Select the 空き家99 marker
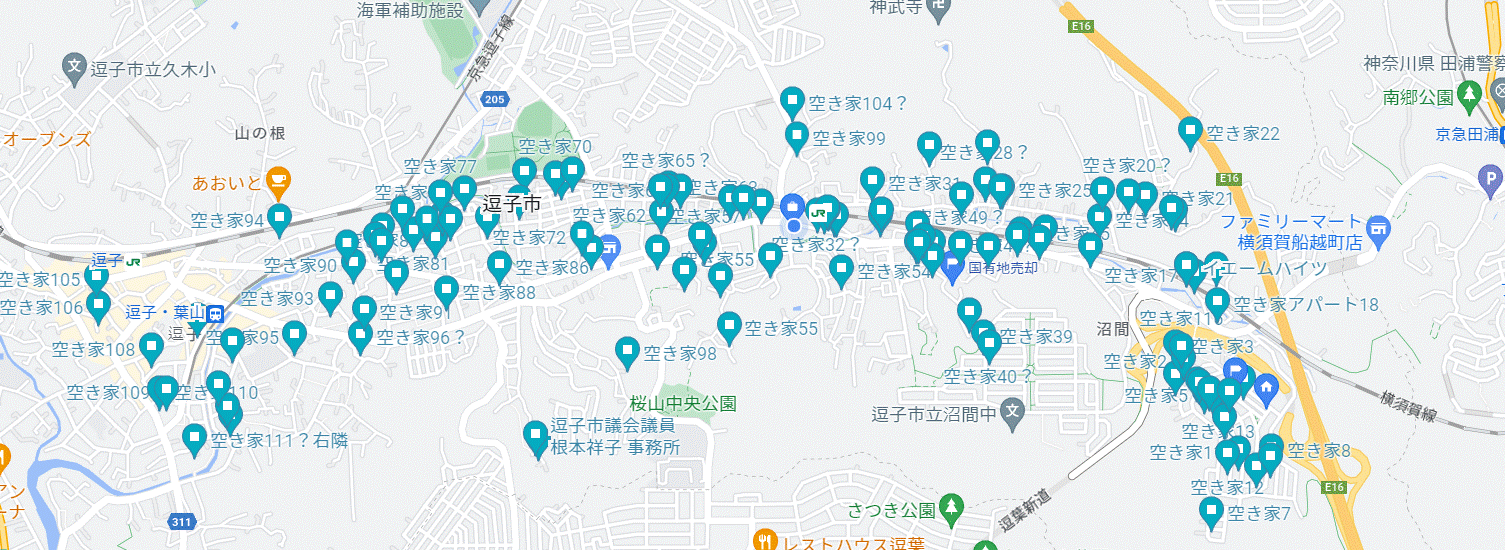The height and width of the screenshot is (550, 1505). 797,135
